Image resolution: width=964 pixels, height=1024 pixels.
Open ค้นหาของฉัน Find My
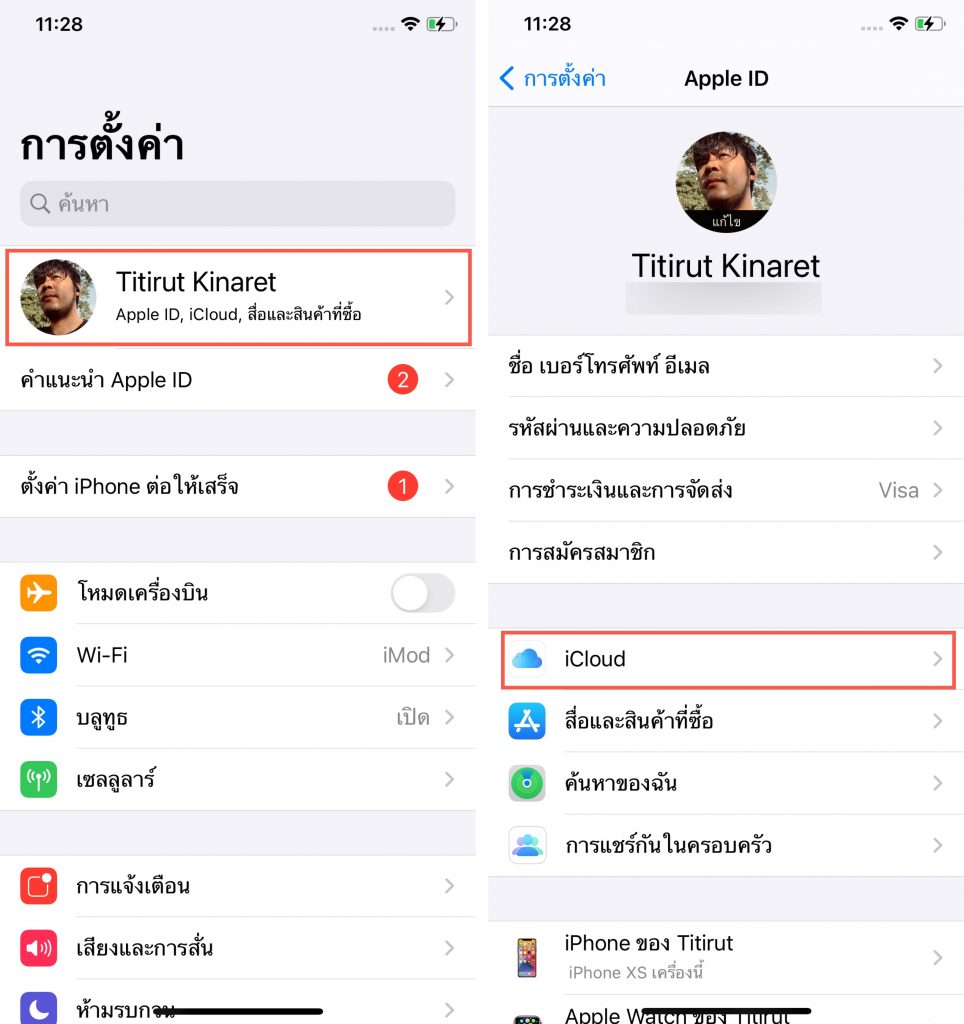(x=726, y=783)
